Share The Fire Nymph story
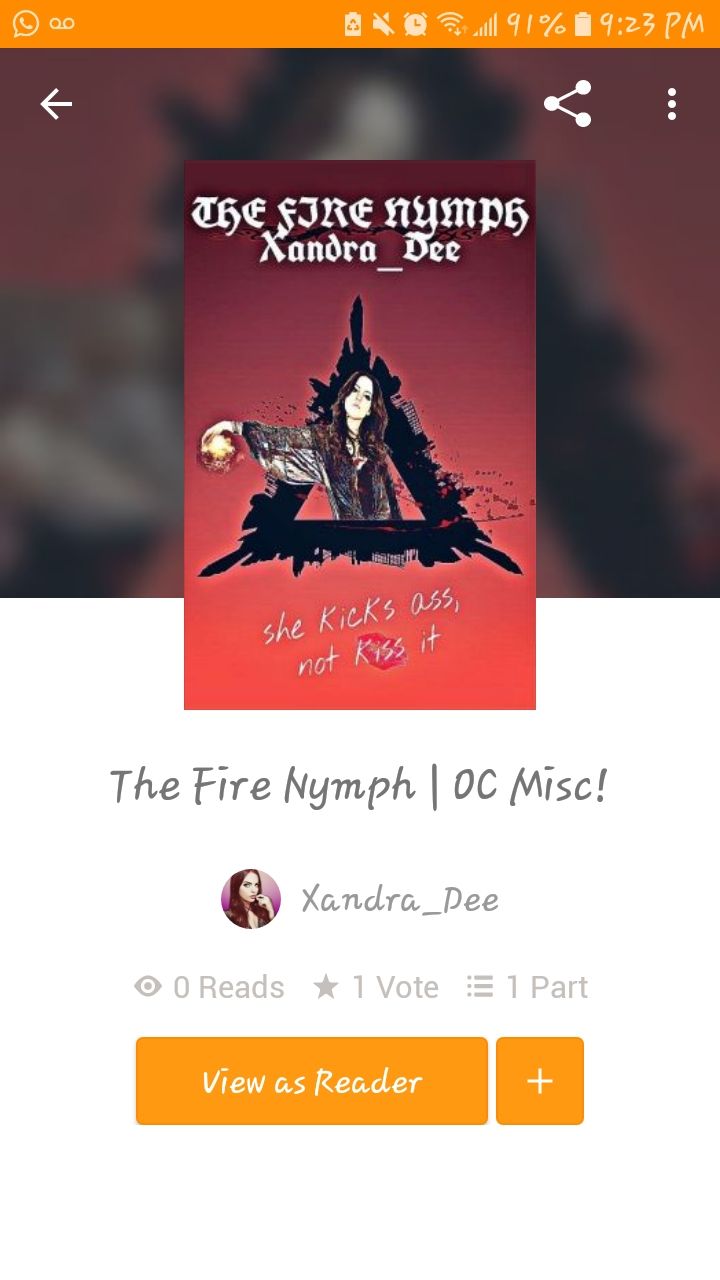Screen dimensions: 720x1280 [567, 104]
